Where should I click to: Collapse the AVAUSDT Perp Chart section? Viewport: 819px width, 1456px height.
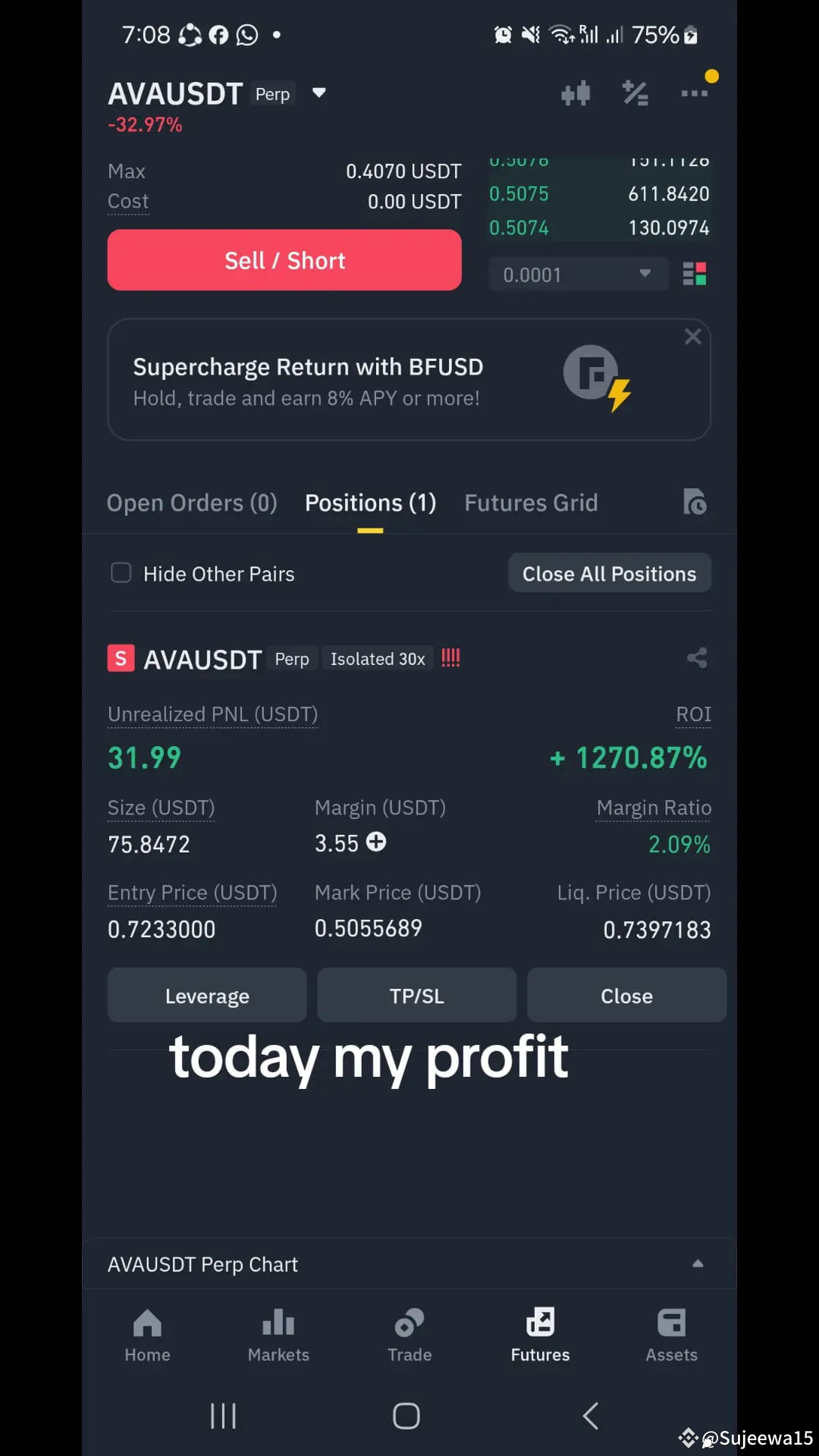point(698,1263)
